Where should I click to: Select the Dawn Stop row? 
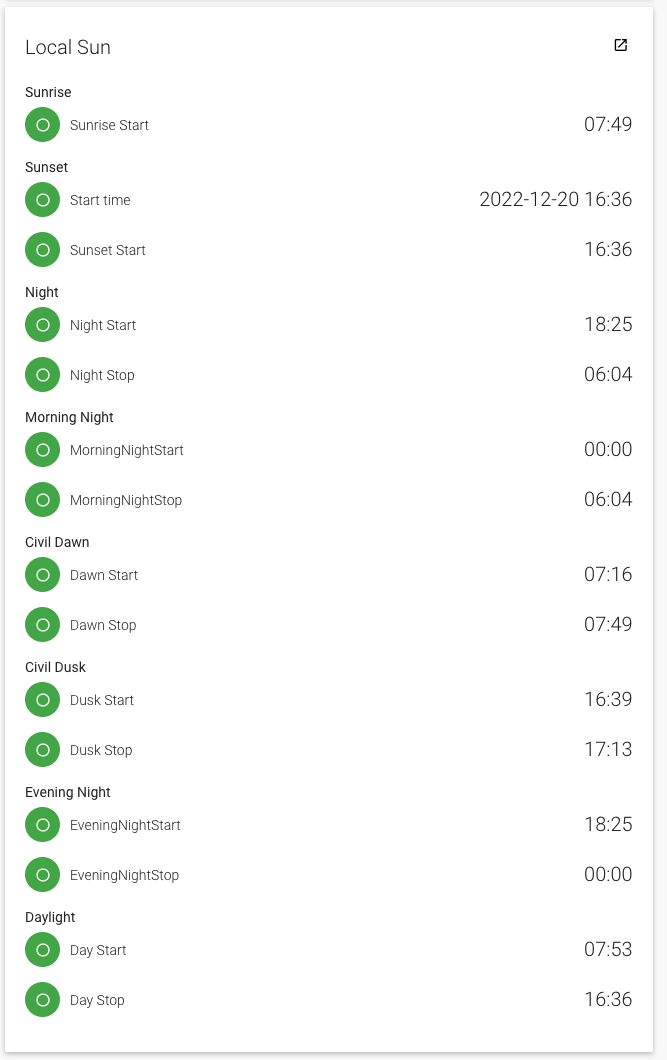pyautogui.click(x=103, y=625)
